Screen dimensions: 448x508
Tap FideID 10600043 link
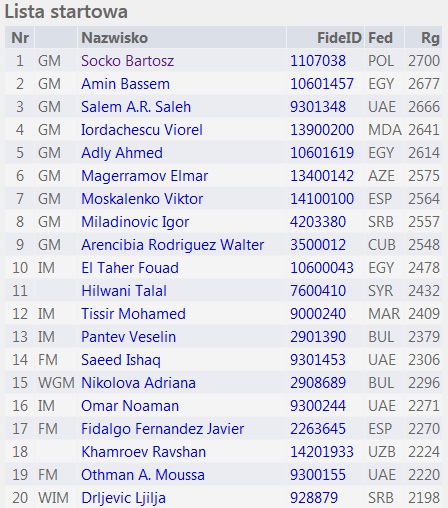pyautogui.click(x=322, y=268)
